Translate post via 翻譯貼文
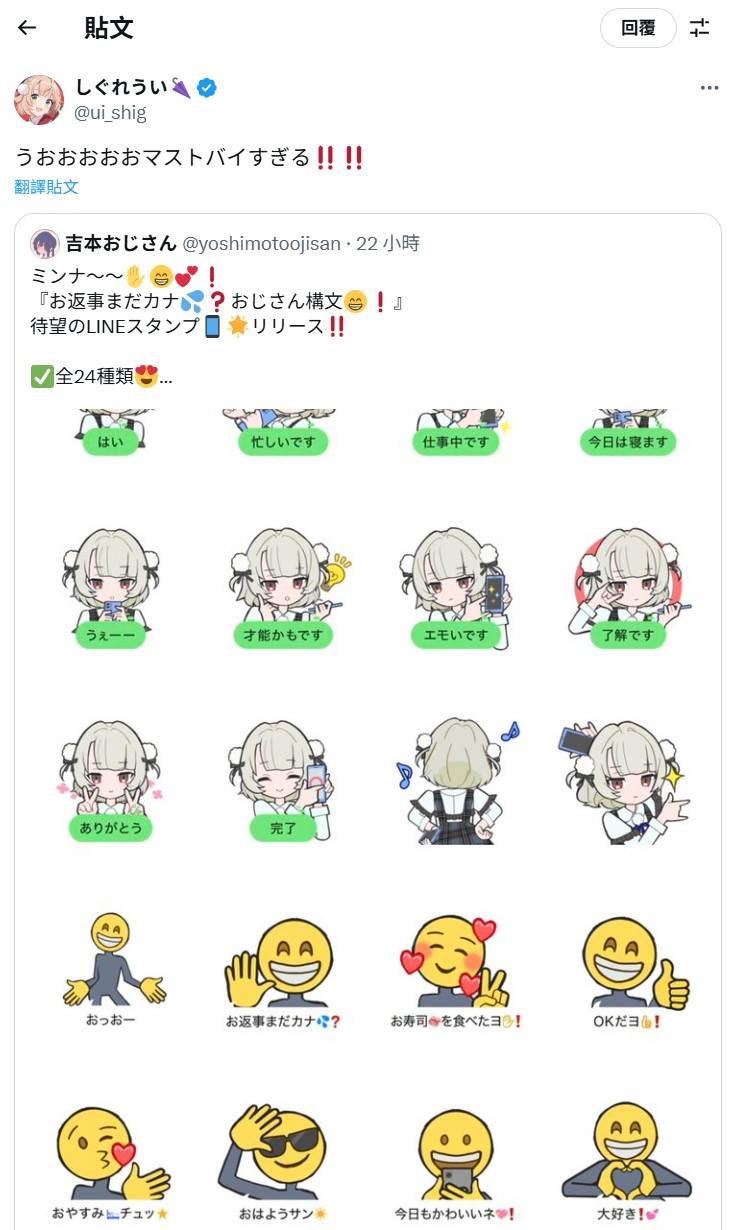 coord(46,187)
